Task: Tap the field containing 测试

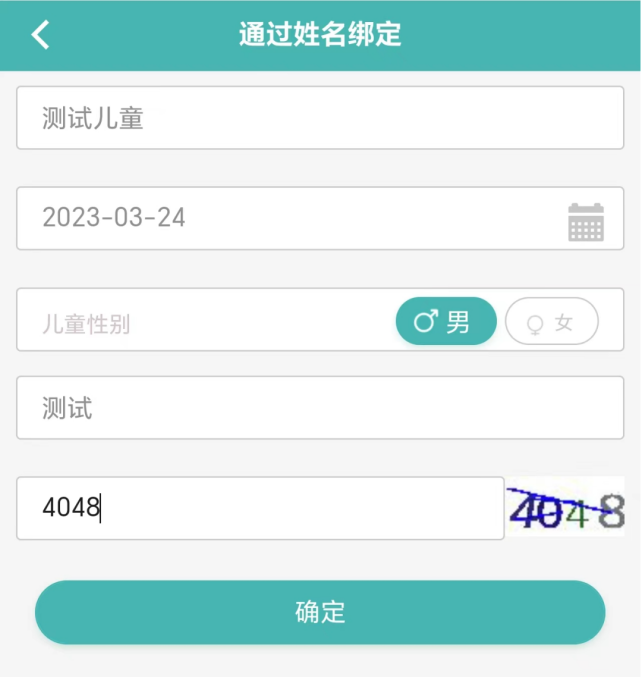Action: tap(320, 408)
